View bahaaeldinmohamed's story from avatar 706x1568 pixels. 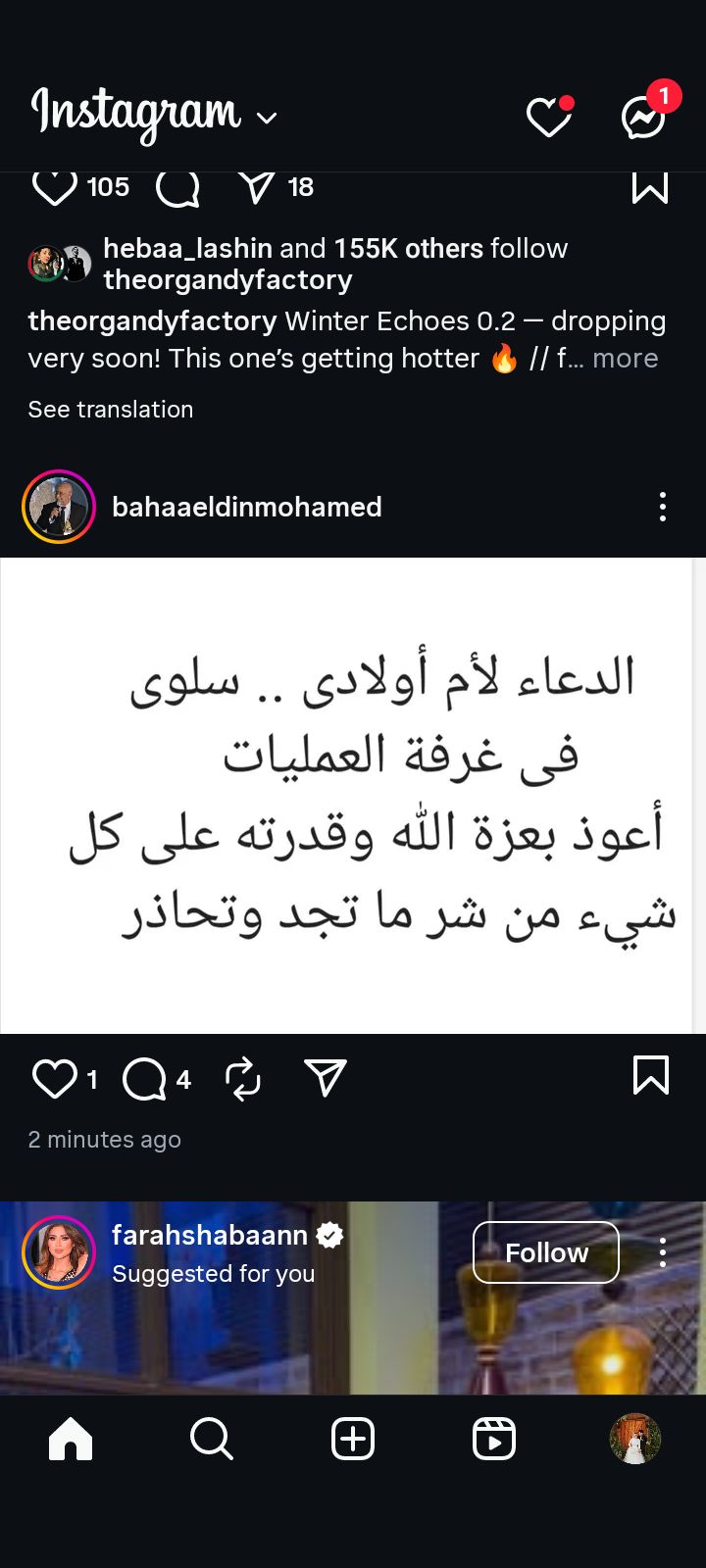tap(59, 507)
